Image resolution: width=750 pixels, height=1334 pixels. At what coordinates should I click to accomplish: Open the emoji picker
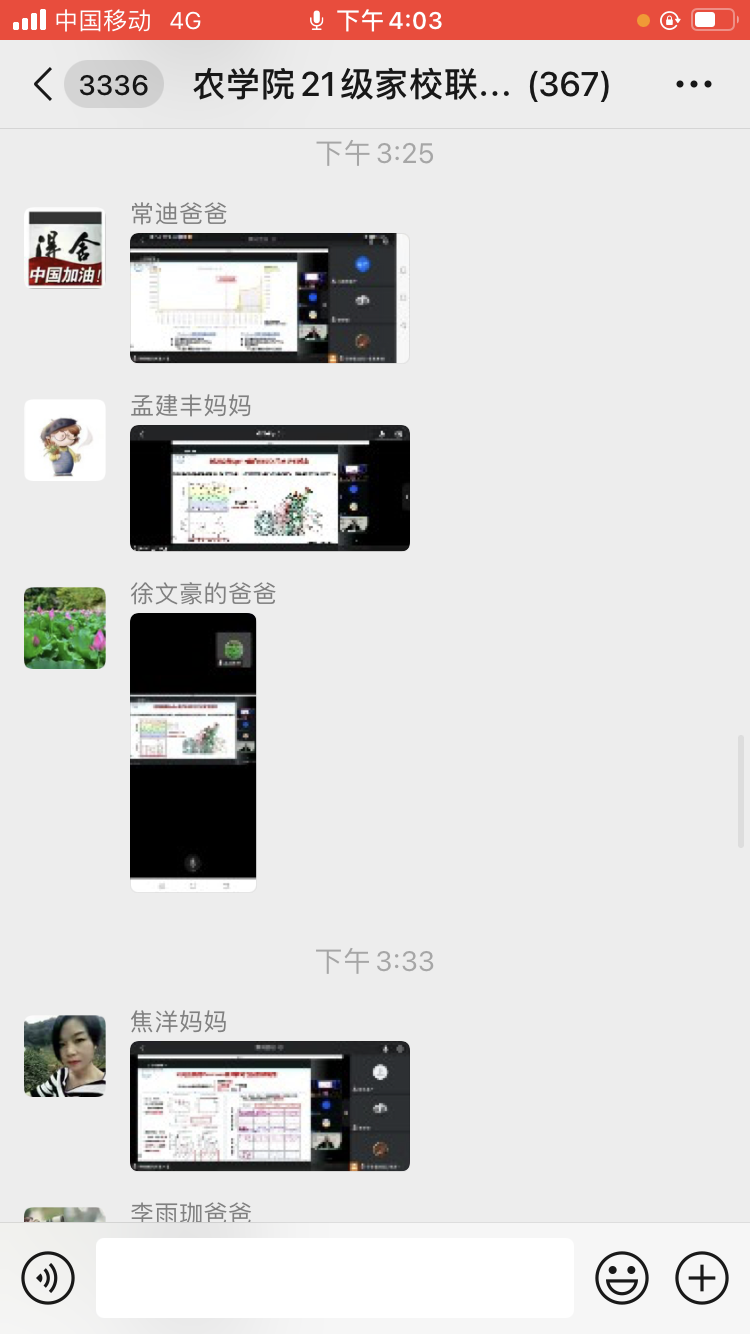click(x=622, y=1277)
